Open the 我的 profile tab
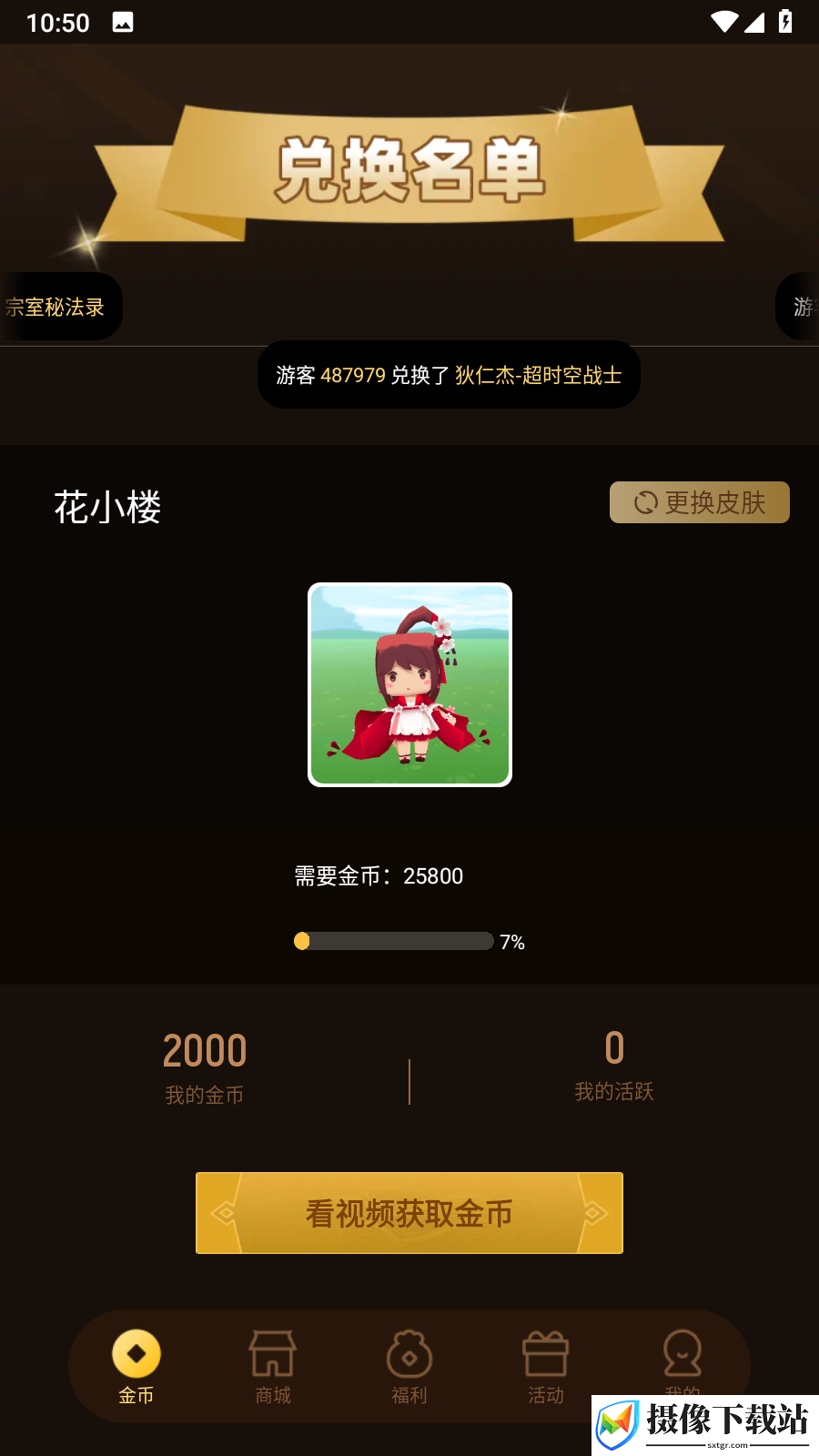 (682, 1362)
